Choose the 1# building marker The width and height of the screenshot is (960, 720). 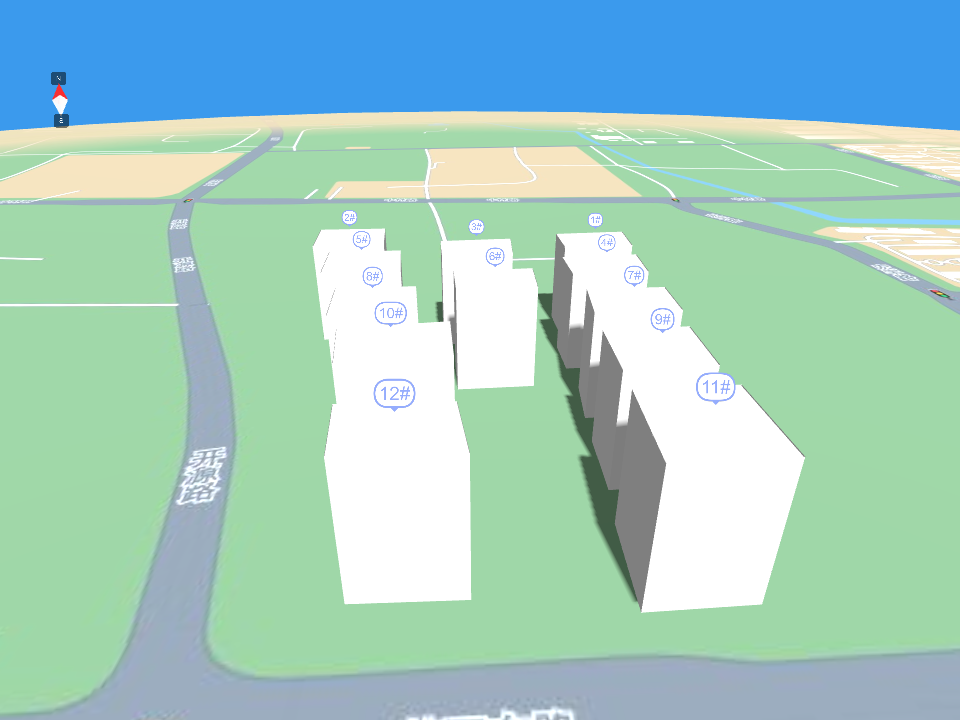pos(595,220)
